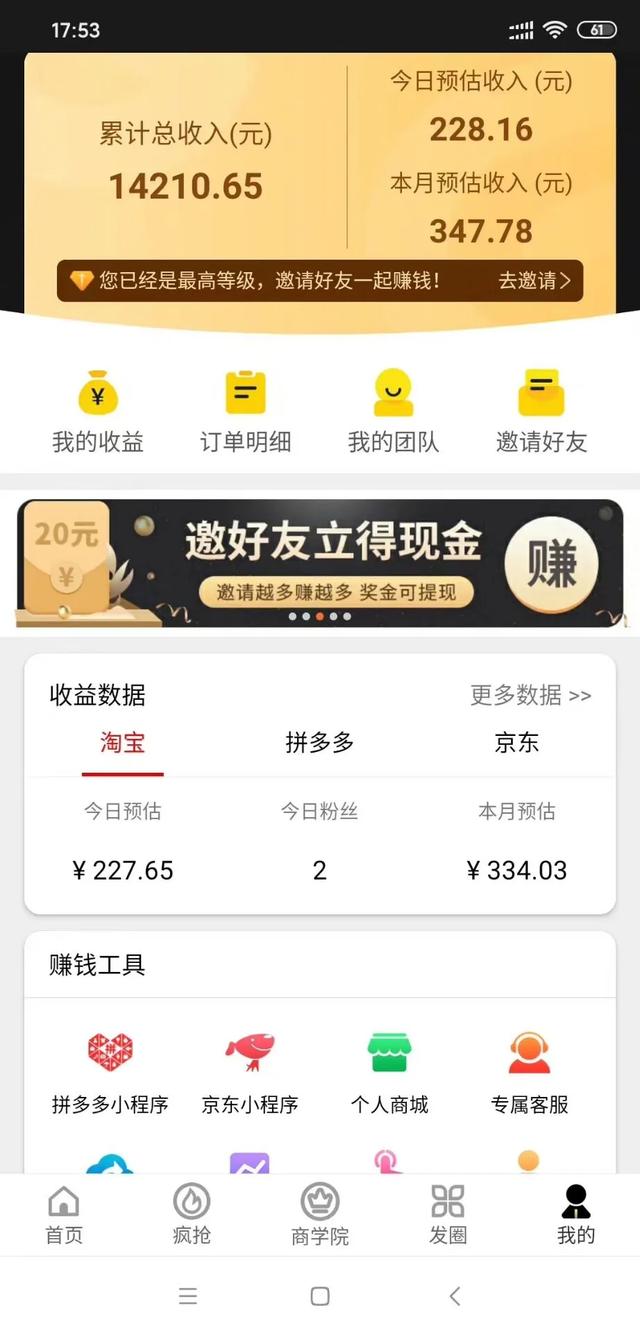Open the 商学院 tab
This screenshot has width=640, height=1333.
pyautogui.click(x=320, y=1214)
